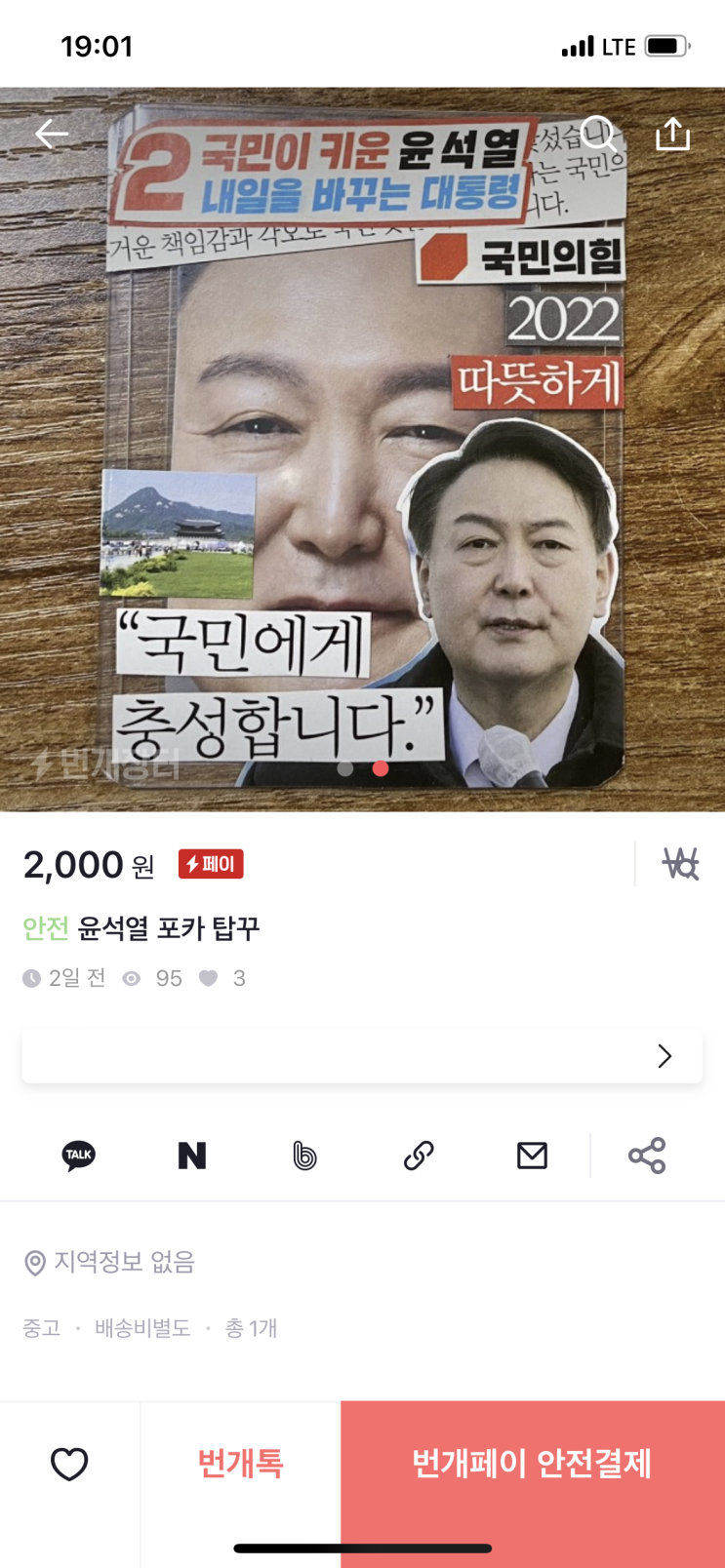Start a 번개톡 chat with seller
The height and width of the screenshot is (1568, 725).
coord(240,1463)
